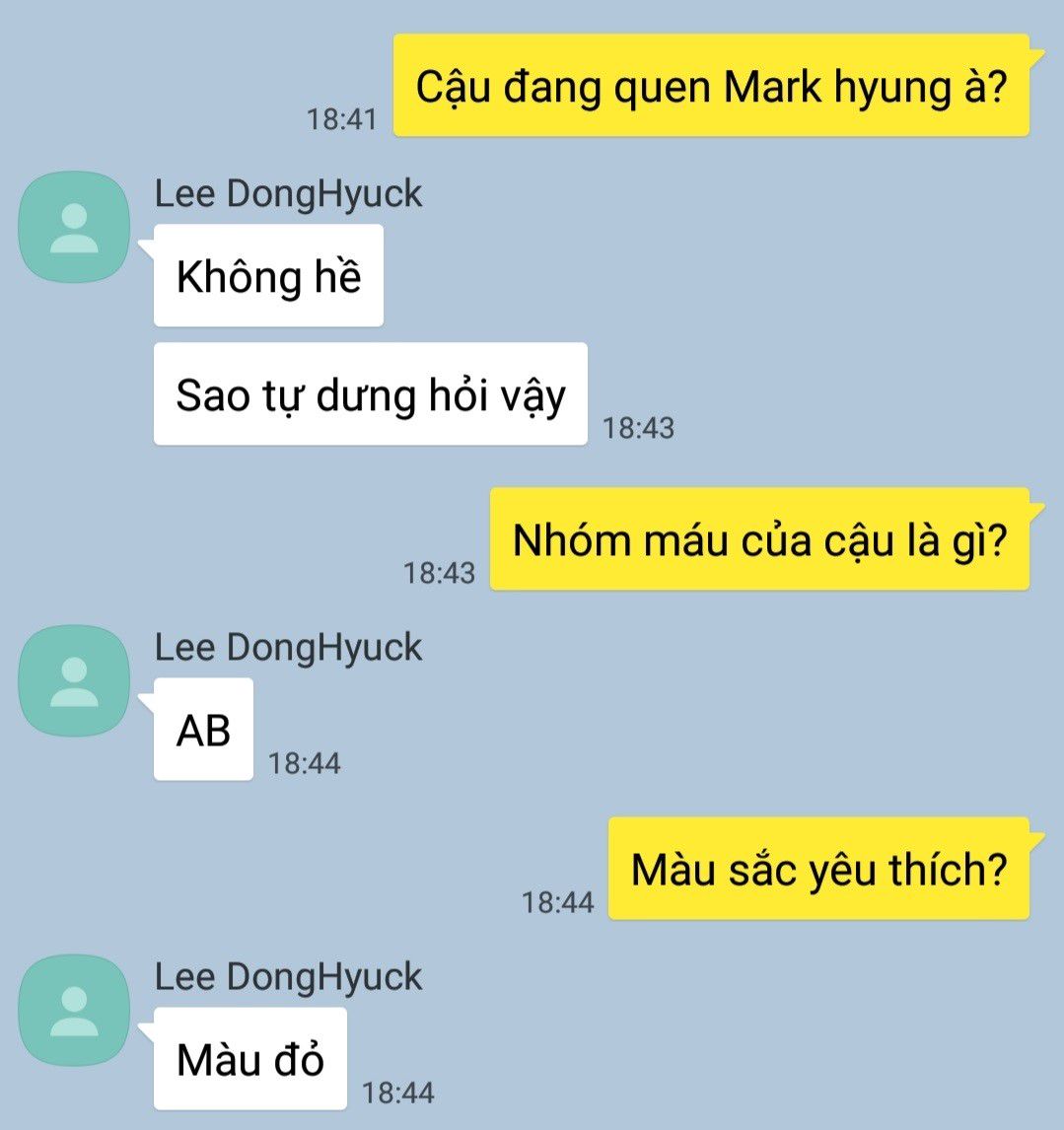View profile from avatar beside "Màu đỏ"
The image size is (1064, 1130).
[x=74, y=1010]
